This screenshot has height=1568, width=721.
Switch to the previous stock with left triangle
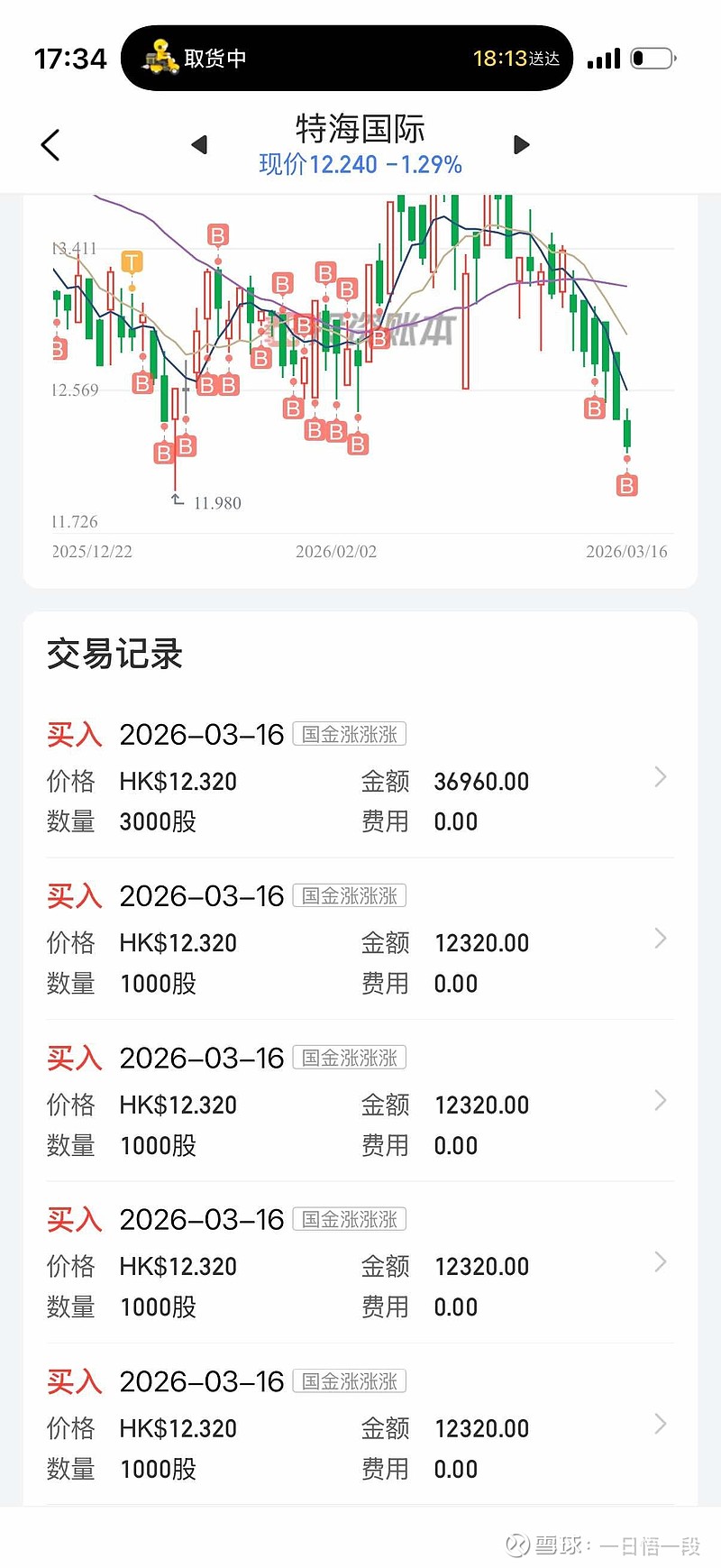(x=199, y=144)
